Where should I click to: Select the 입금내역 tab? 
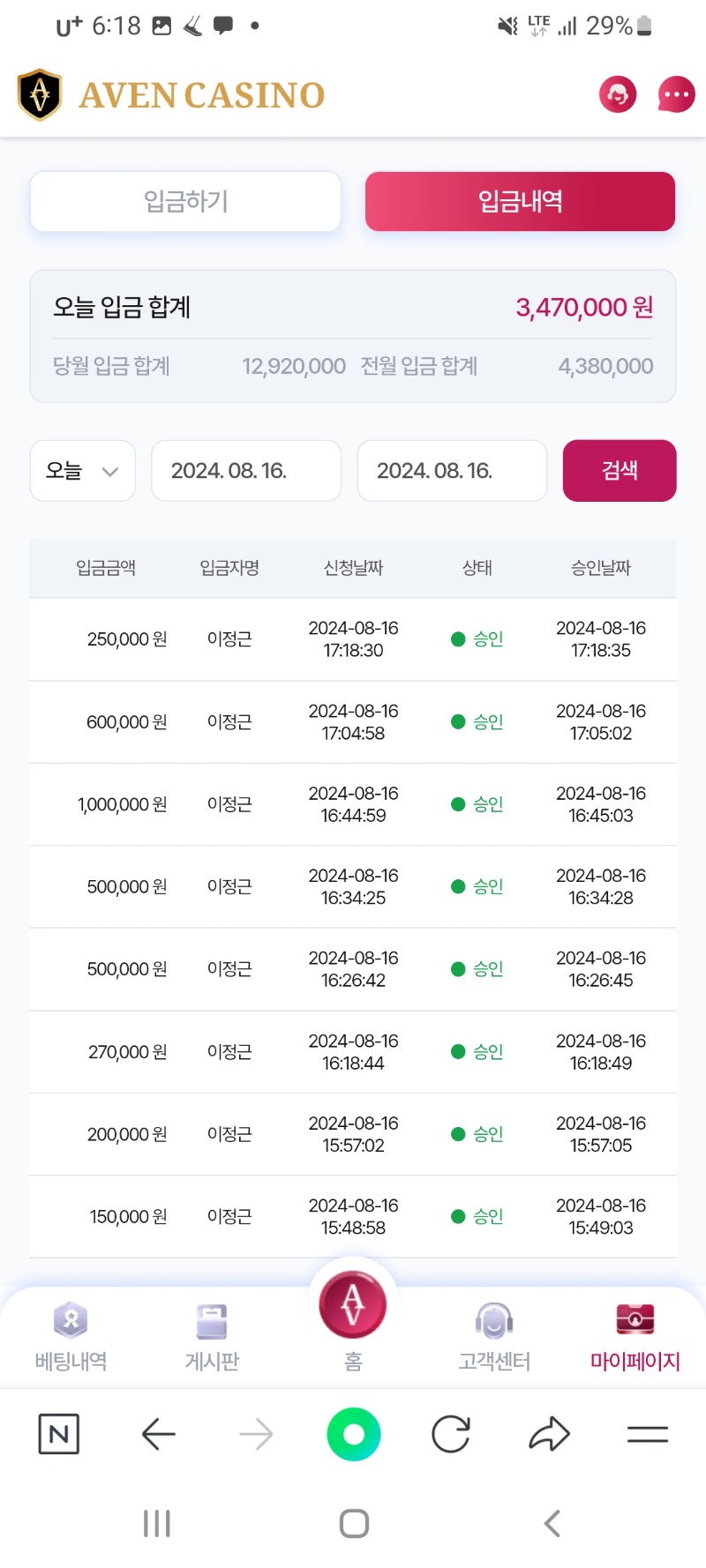click(x=520, y=202)
